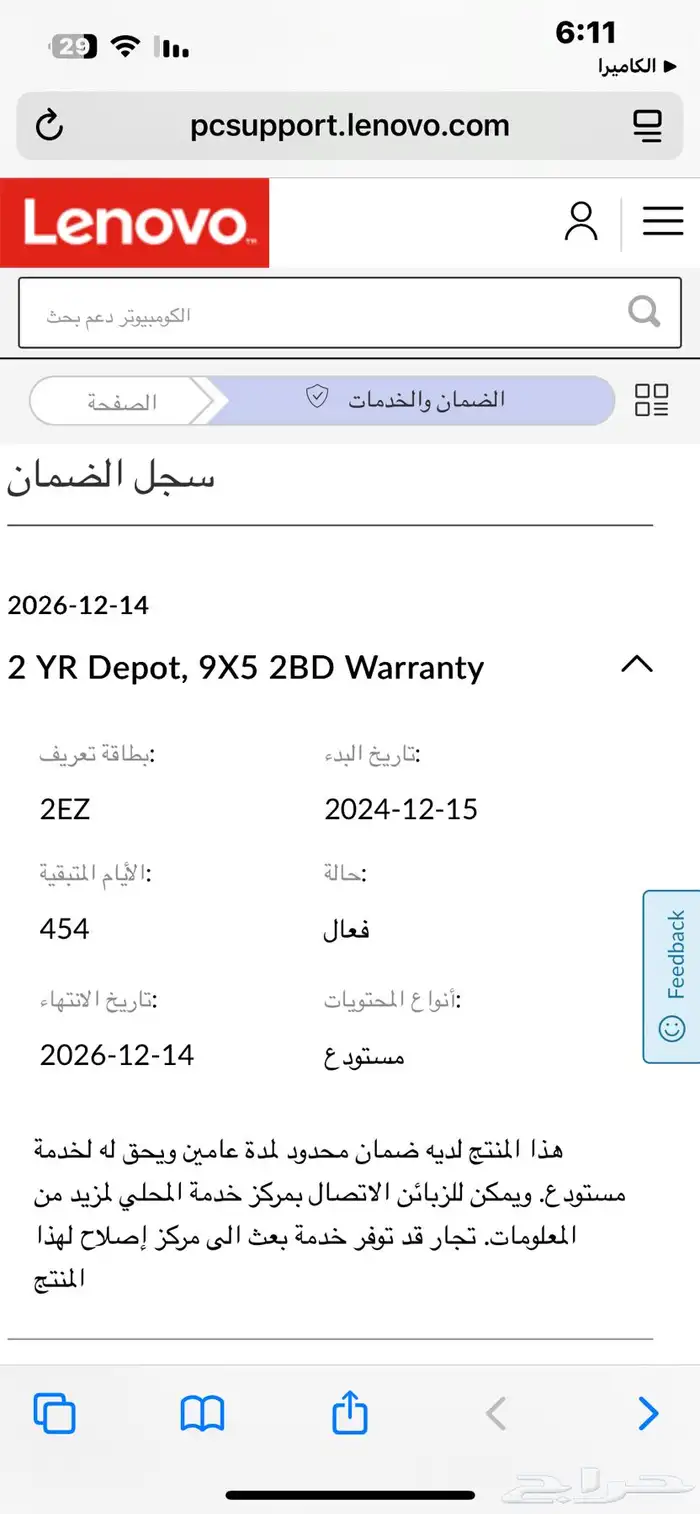The height and width of the screenshot is (1514, 700).
Task: Open the grid list view icon
Action: click(652, 400)
